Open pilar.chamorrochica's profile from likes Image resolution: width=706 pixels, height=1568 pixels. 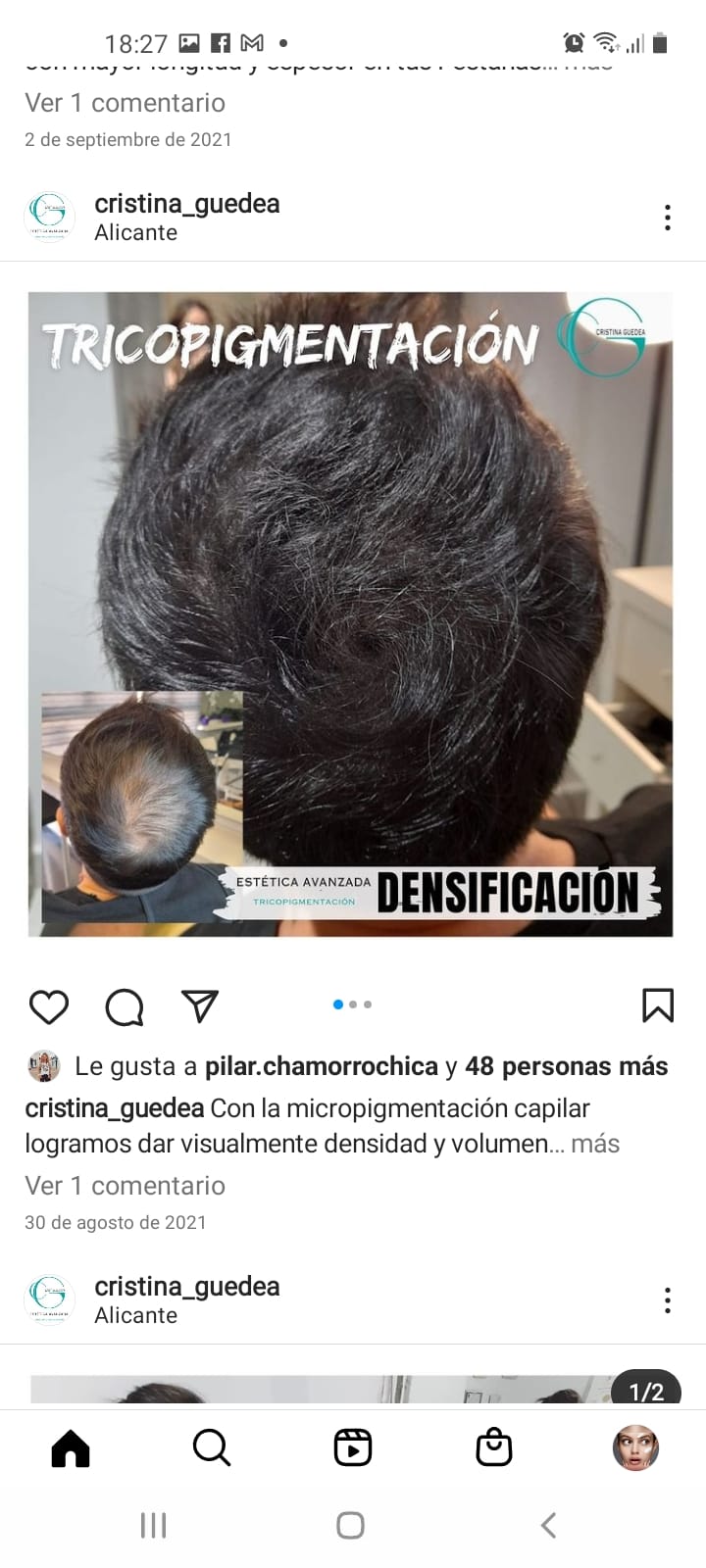click(x=321, y=1066)
